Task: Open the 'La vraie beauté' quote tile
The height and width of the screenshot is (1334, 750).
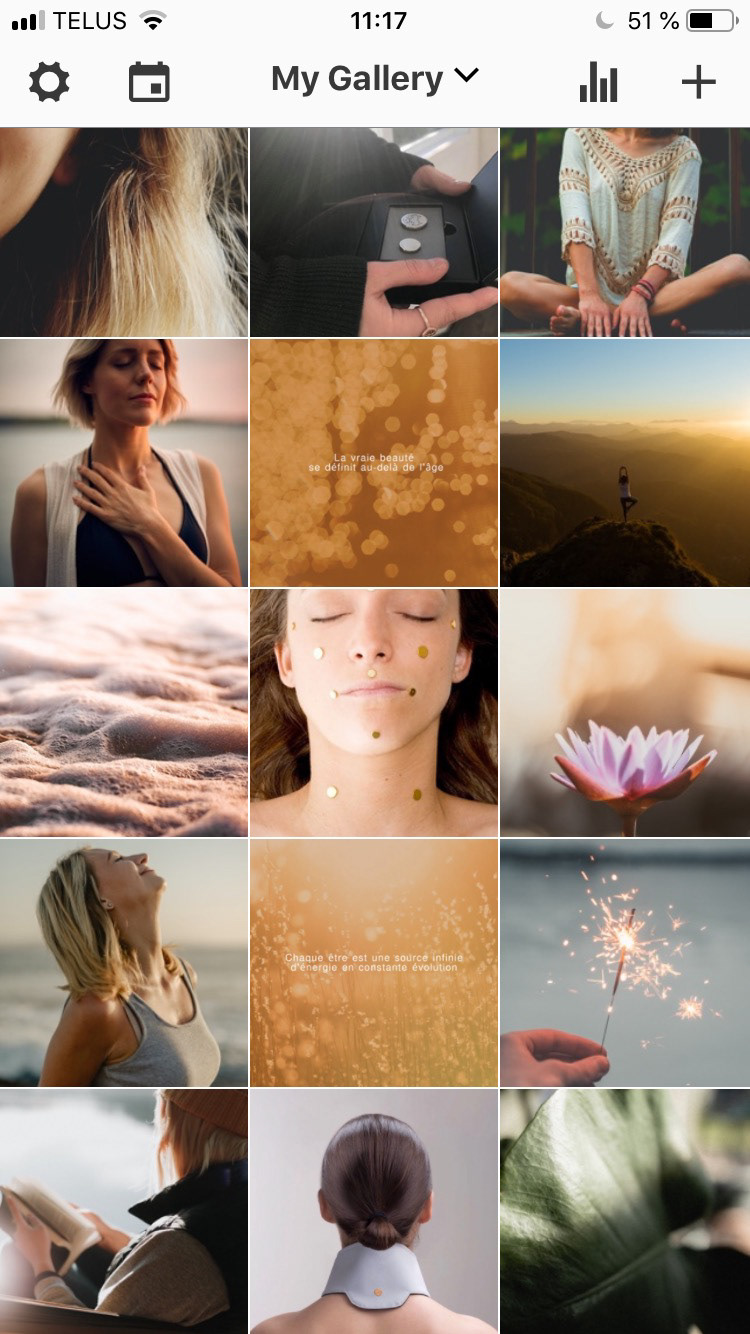Action: [x=374, y=463]
